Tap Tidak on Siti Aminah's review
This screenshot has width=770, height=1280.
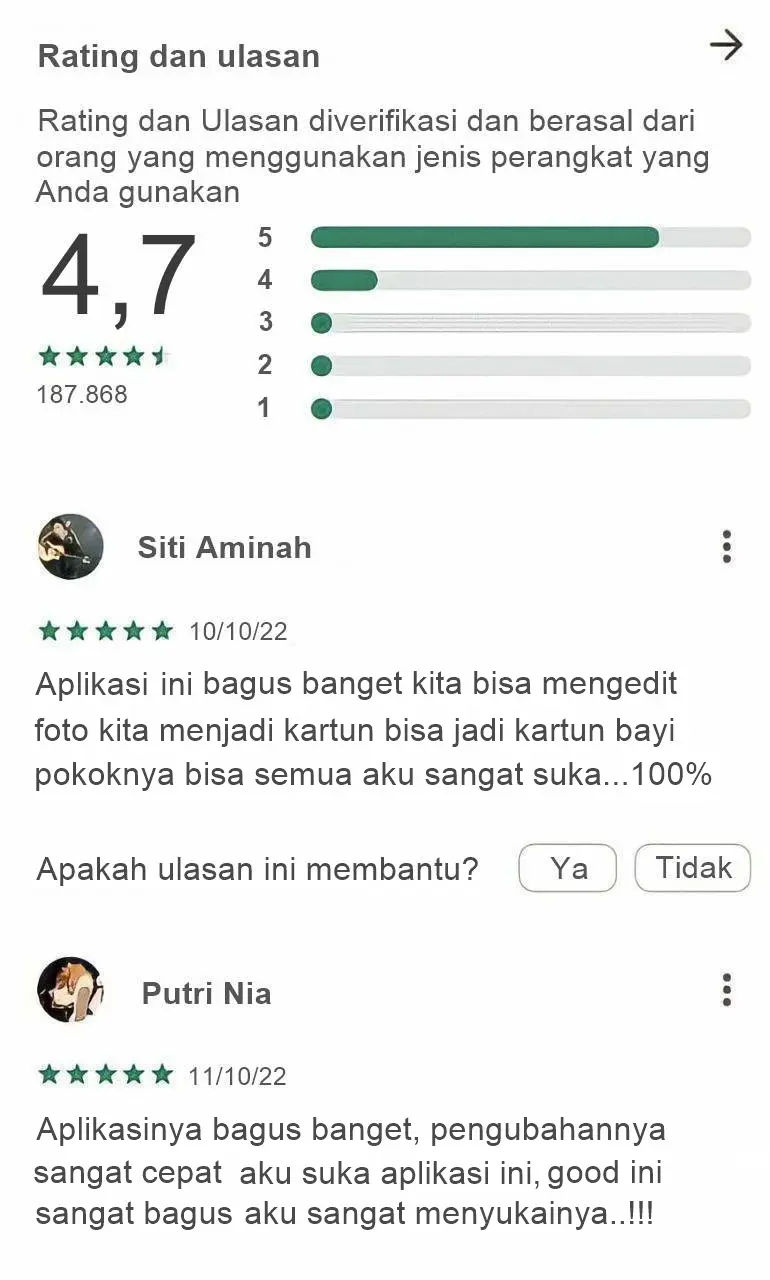point(693,868)
